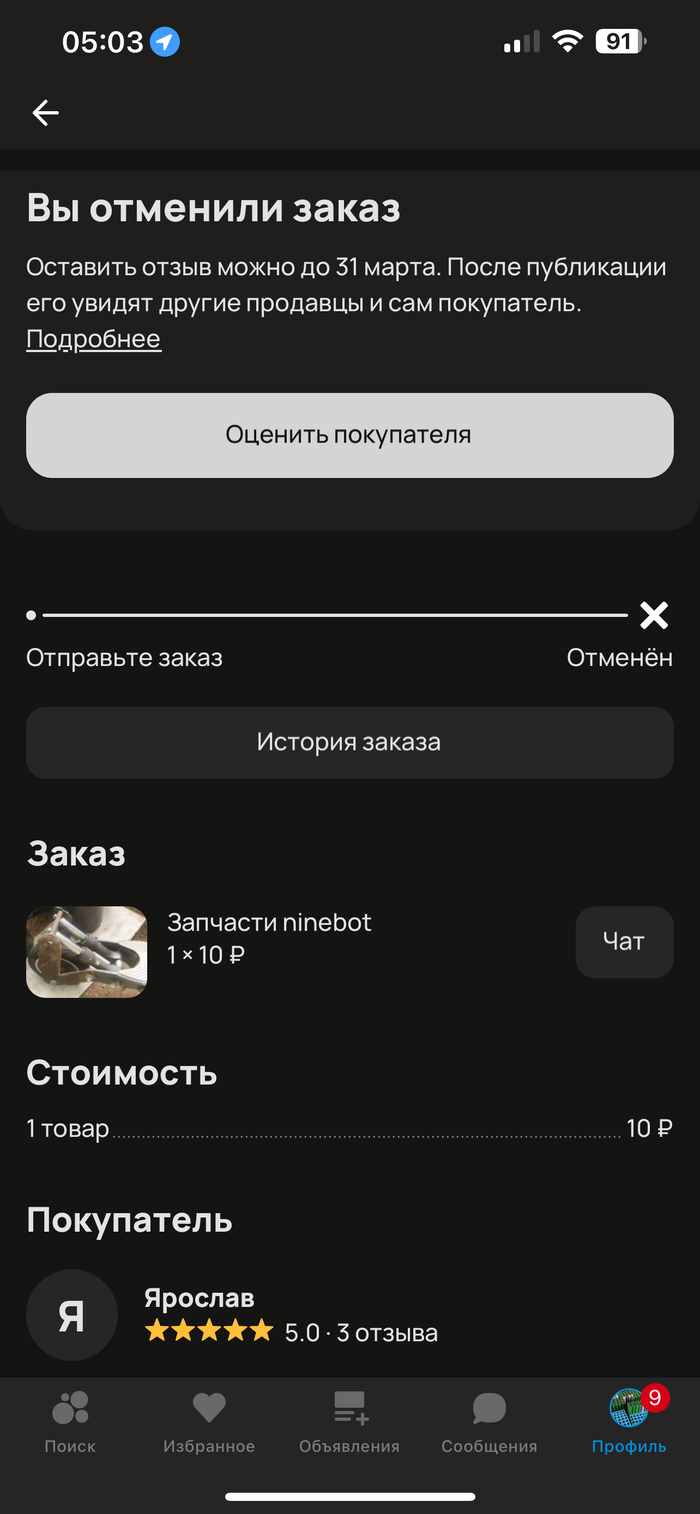Switch to the Объявления tab
700x1514 pixels.
[349, 1422]
